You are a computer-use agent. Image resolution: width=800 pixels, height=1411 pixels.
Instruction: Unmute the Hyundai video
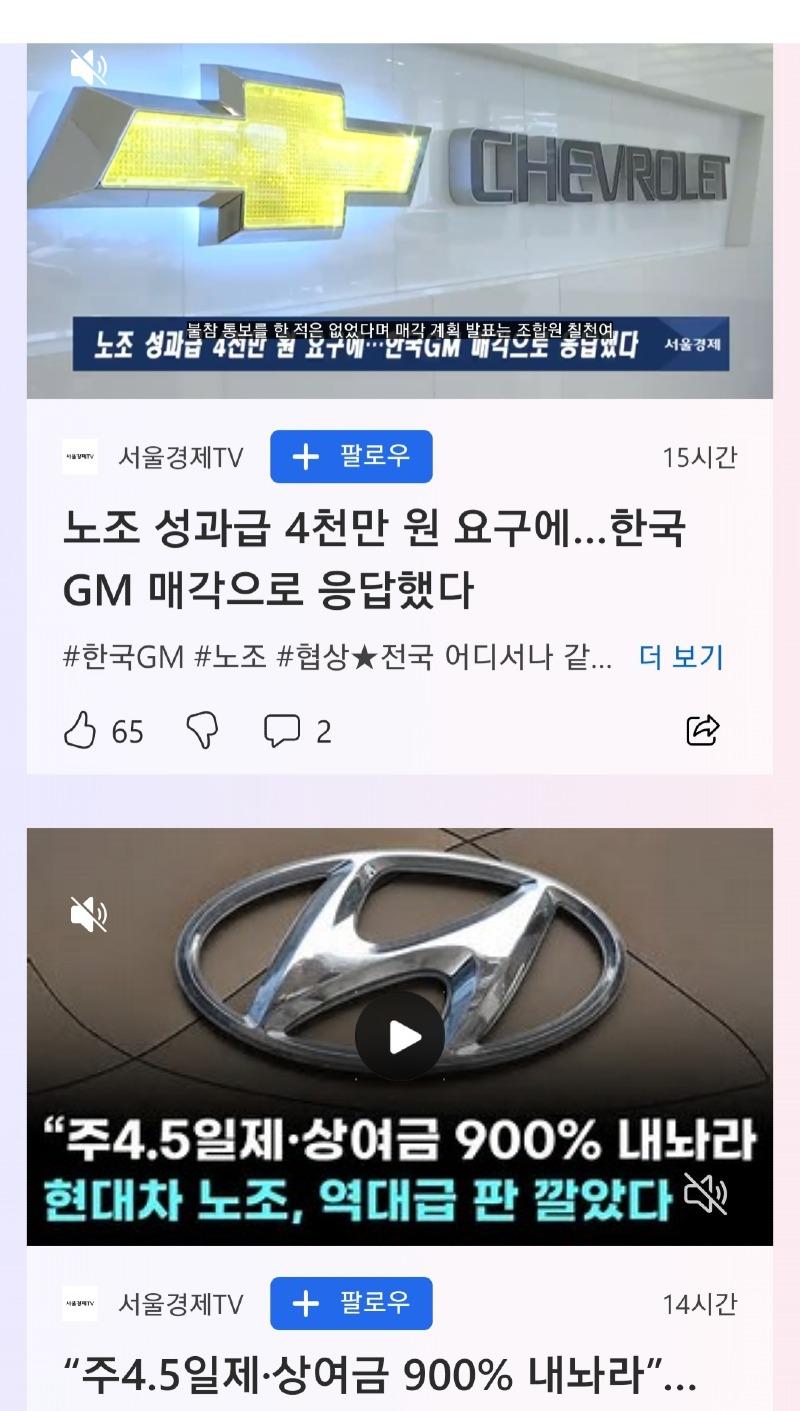88,914
